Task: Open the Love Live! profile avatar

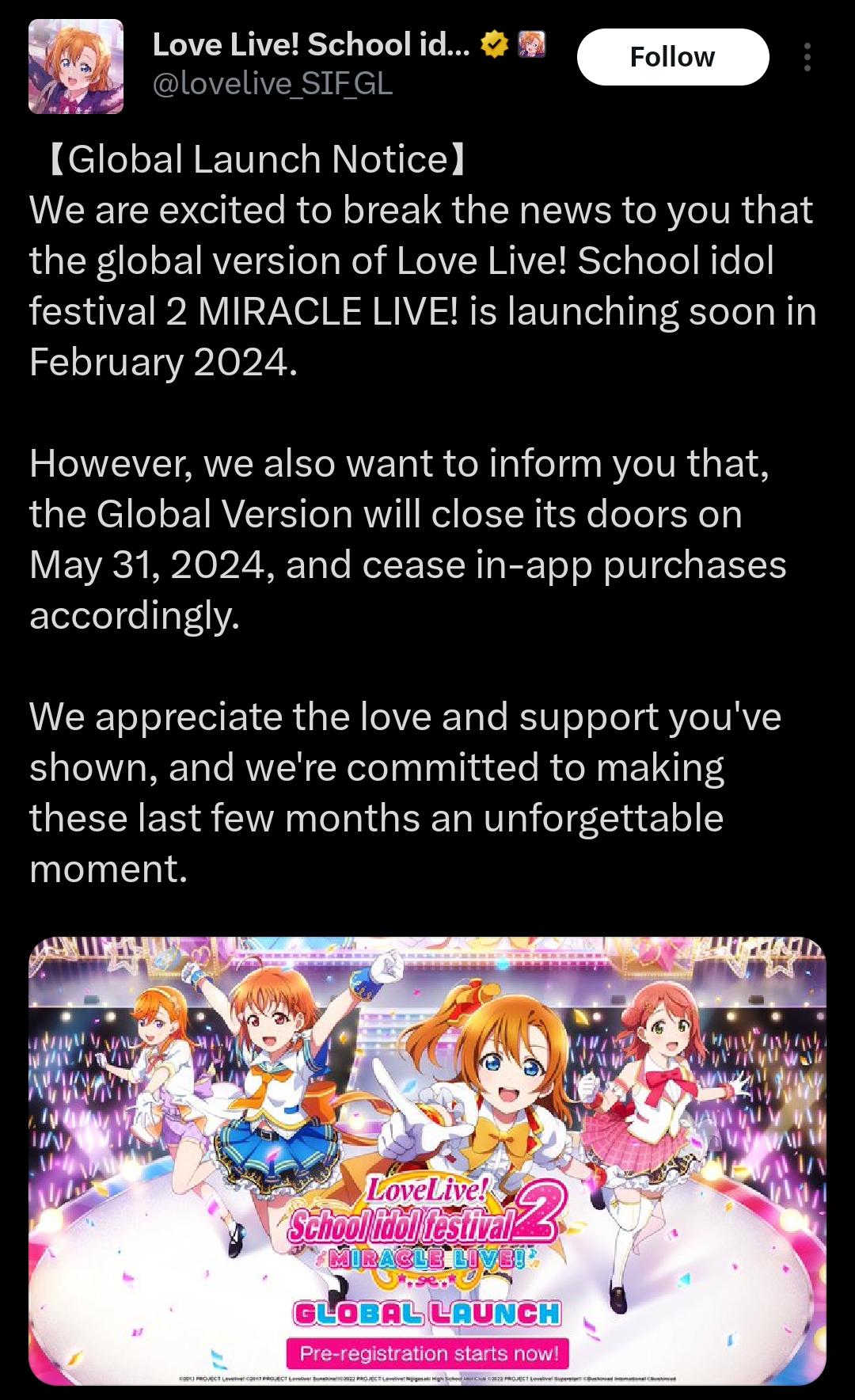Action: (x=76, y=67)
